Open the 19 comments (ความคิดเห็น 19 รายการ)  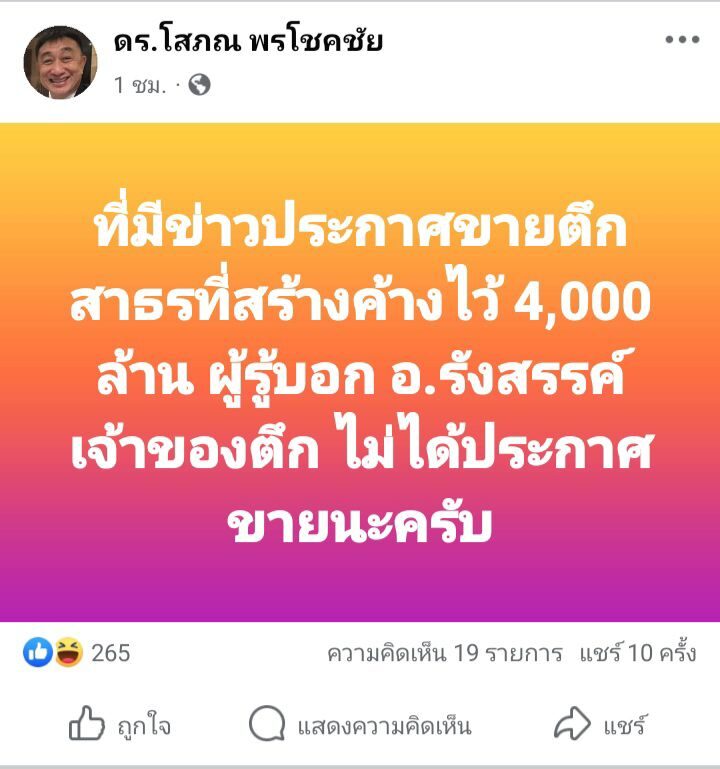coord(444,654)
